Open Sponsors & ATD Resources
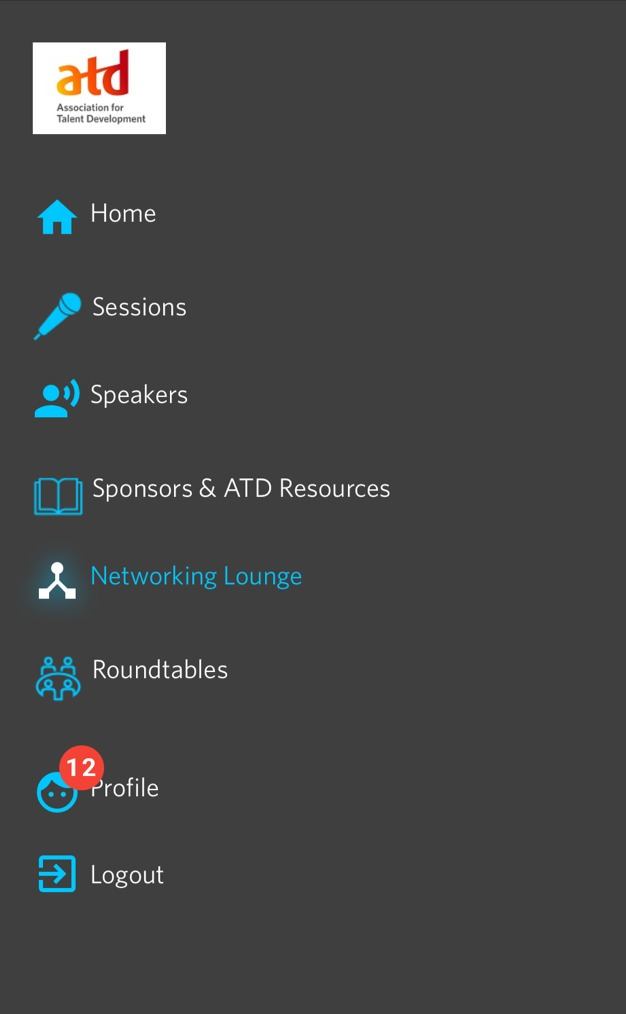 (212, 494)
